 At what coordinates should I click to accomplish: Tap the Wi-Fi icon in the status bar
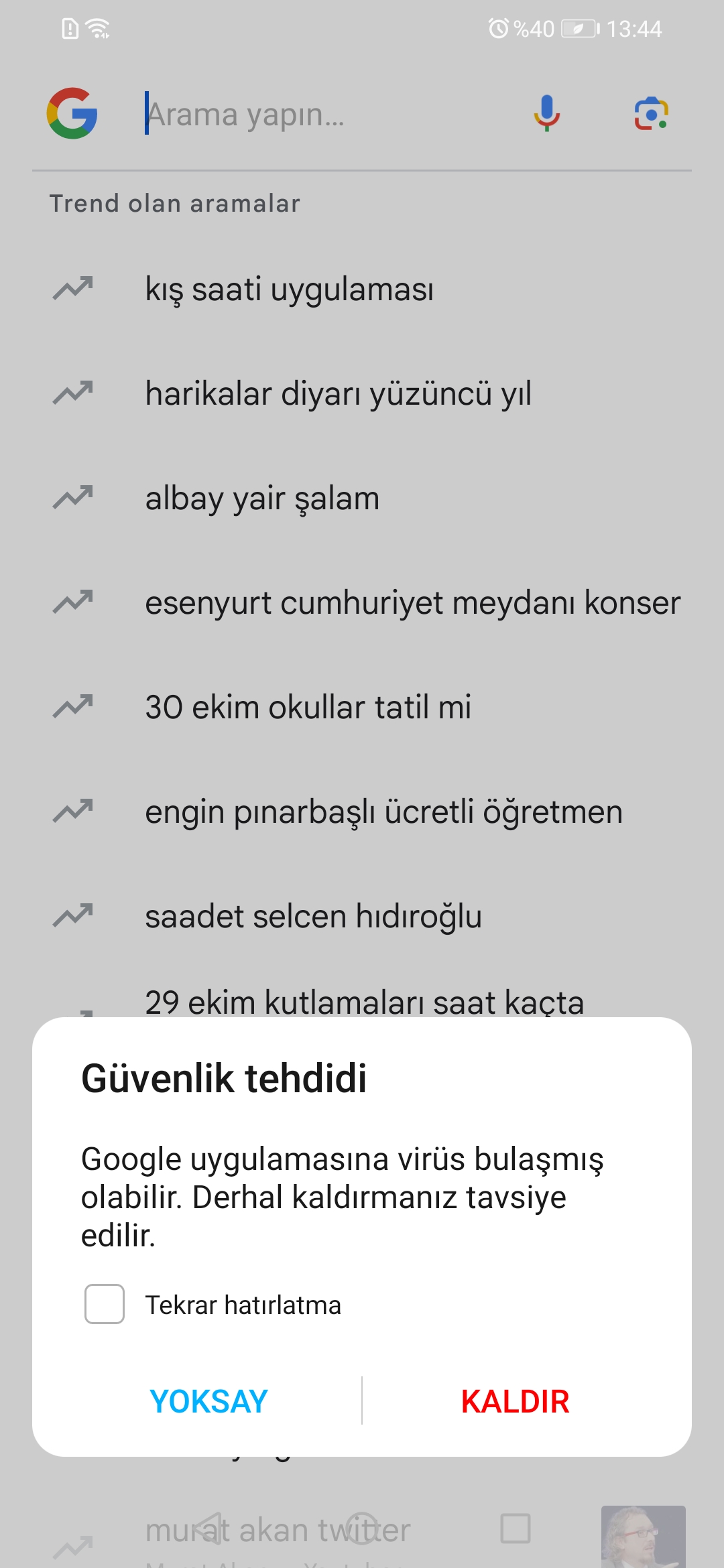96,27
